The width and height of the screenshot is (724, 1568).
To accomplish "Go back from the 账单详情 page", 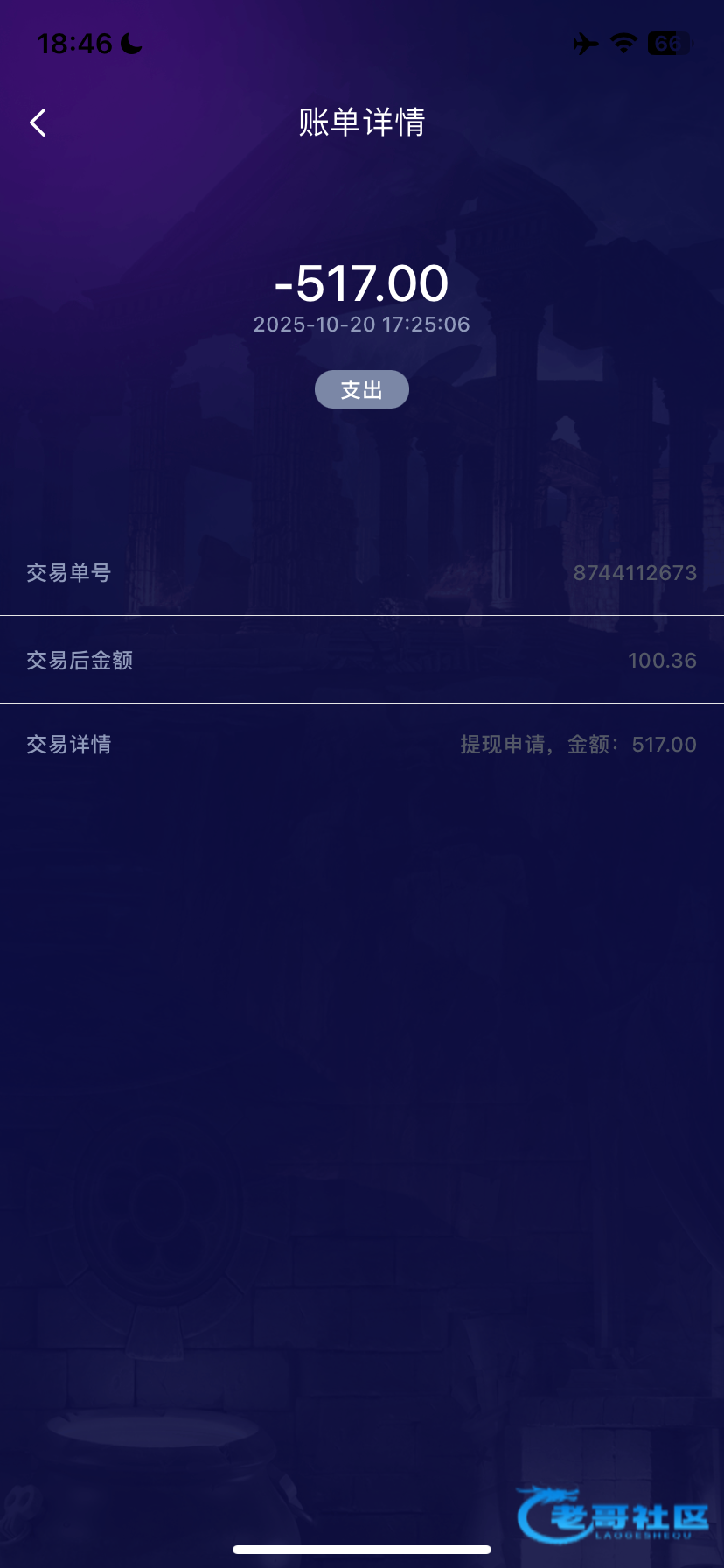I will 38,122.
